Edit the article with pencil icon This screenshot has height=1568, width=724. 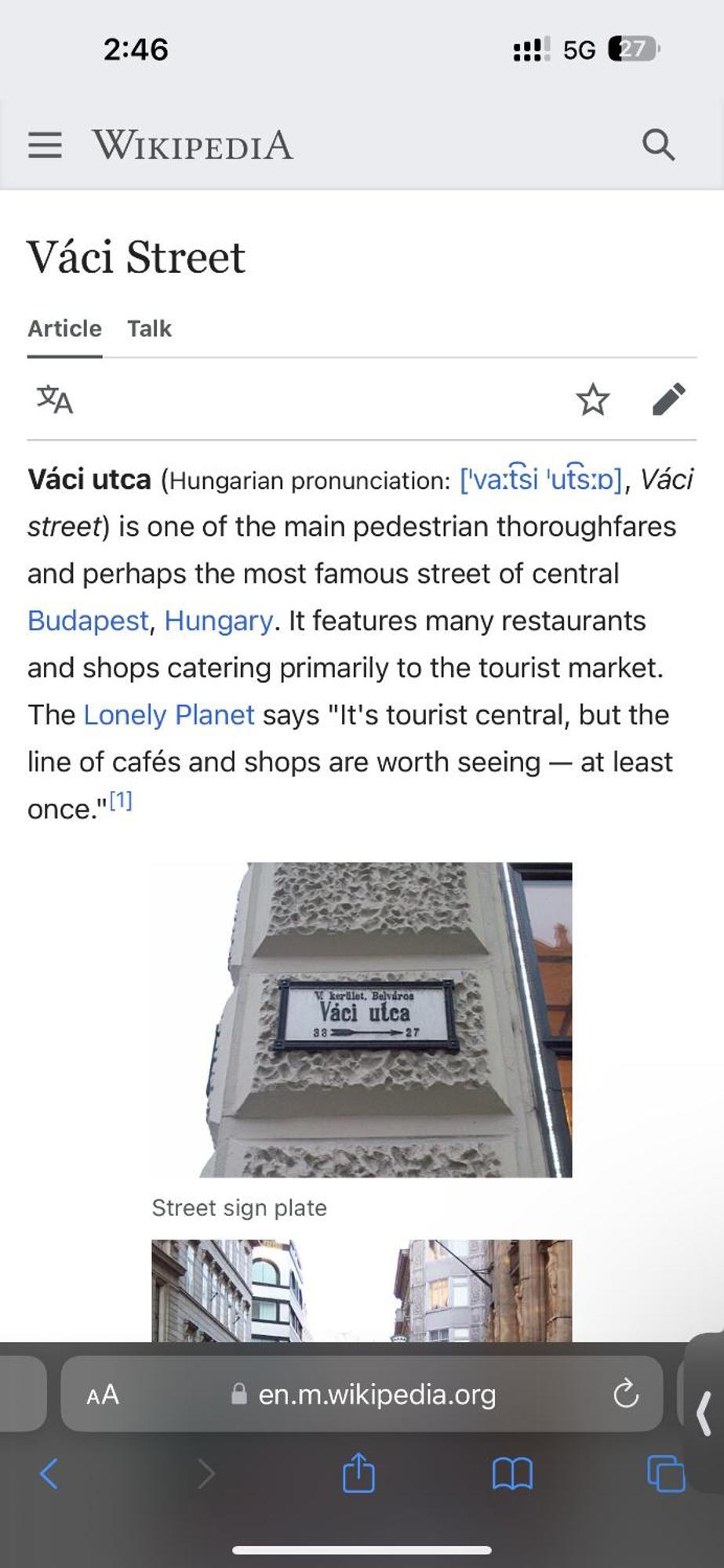[x=668, y=400]
